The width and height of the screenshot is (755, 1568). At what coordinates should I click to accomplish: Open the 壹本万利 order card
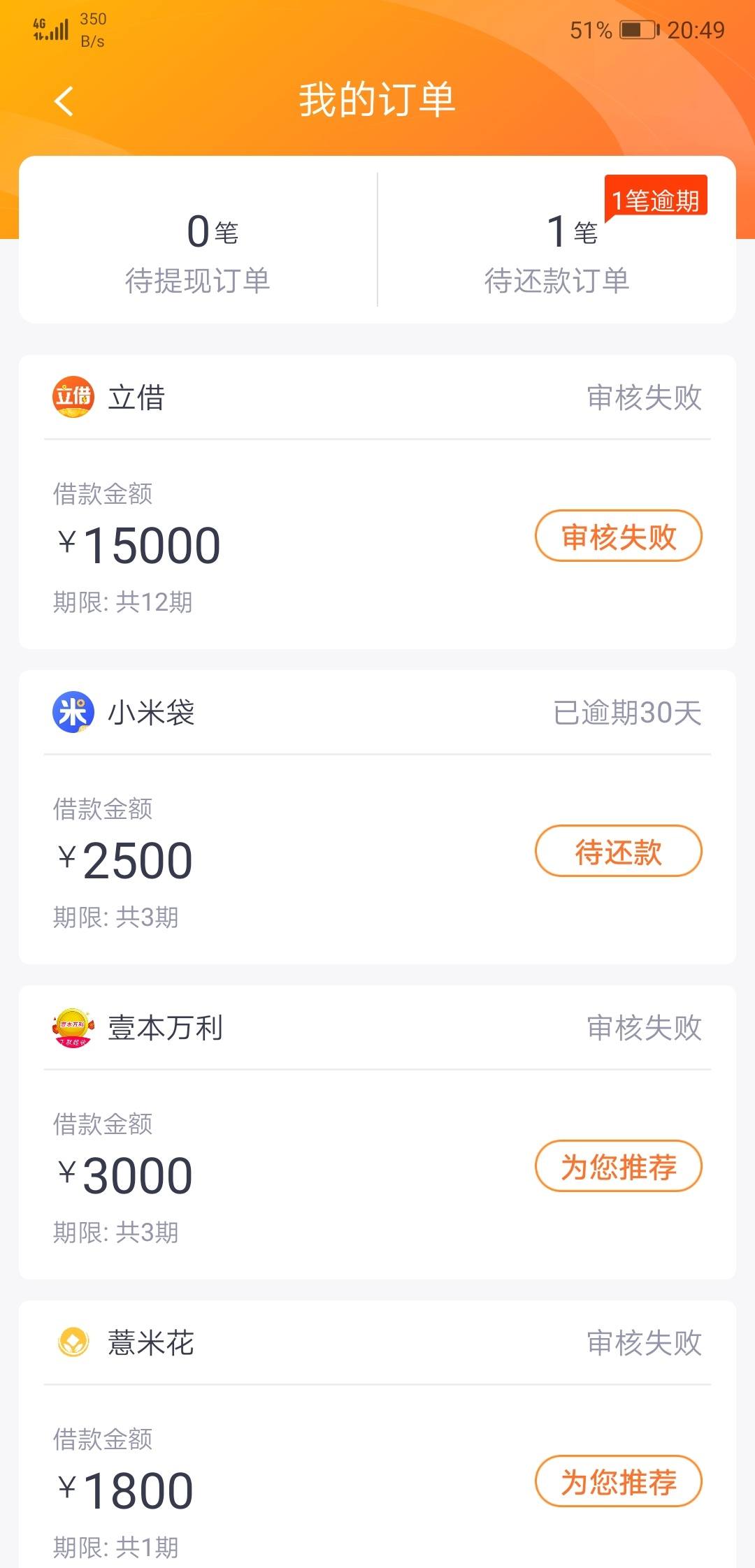(x=377, y=1132)
